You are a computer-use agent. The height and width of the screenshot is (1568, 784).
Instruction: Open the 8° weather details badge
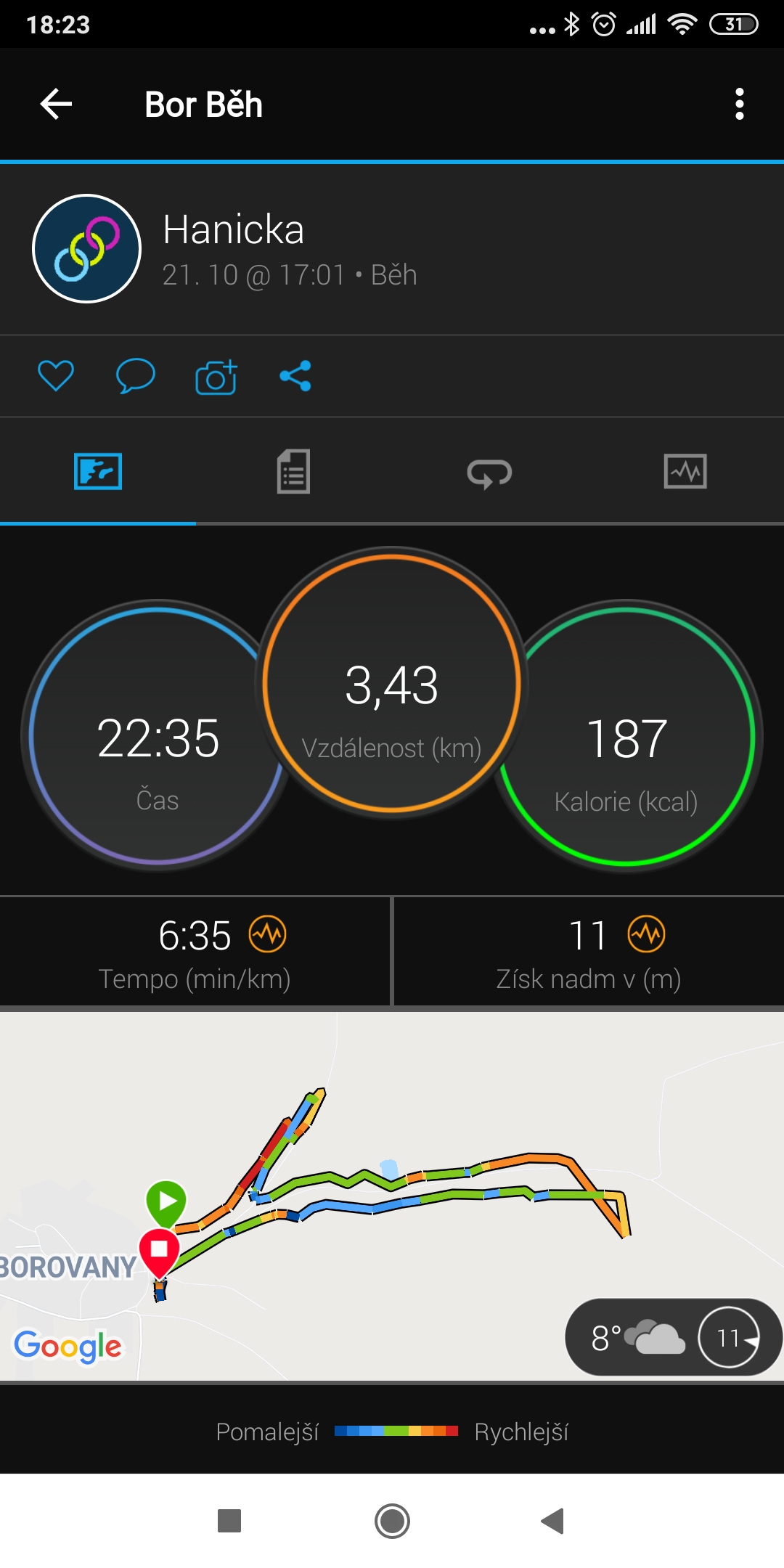tap(674, 1337)
